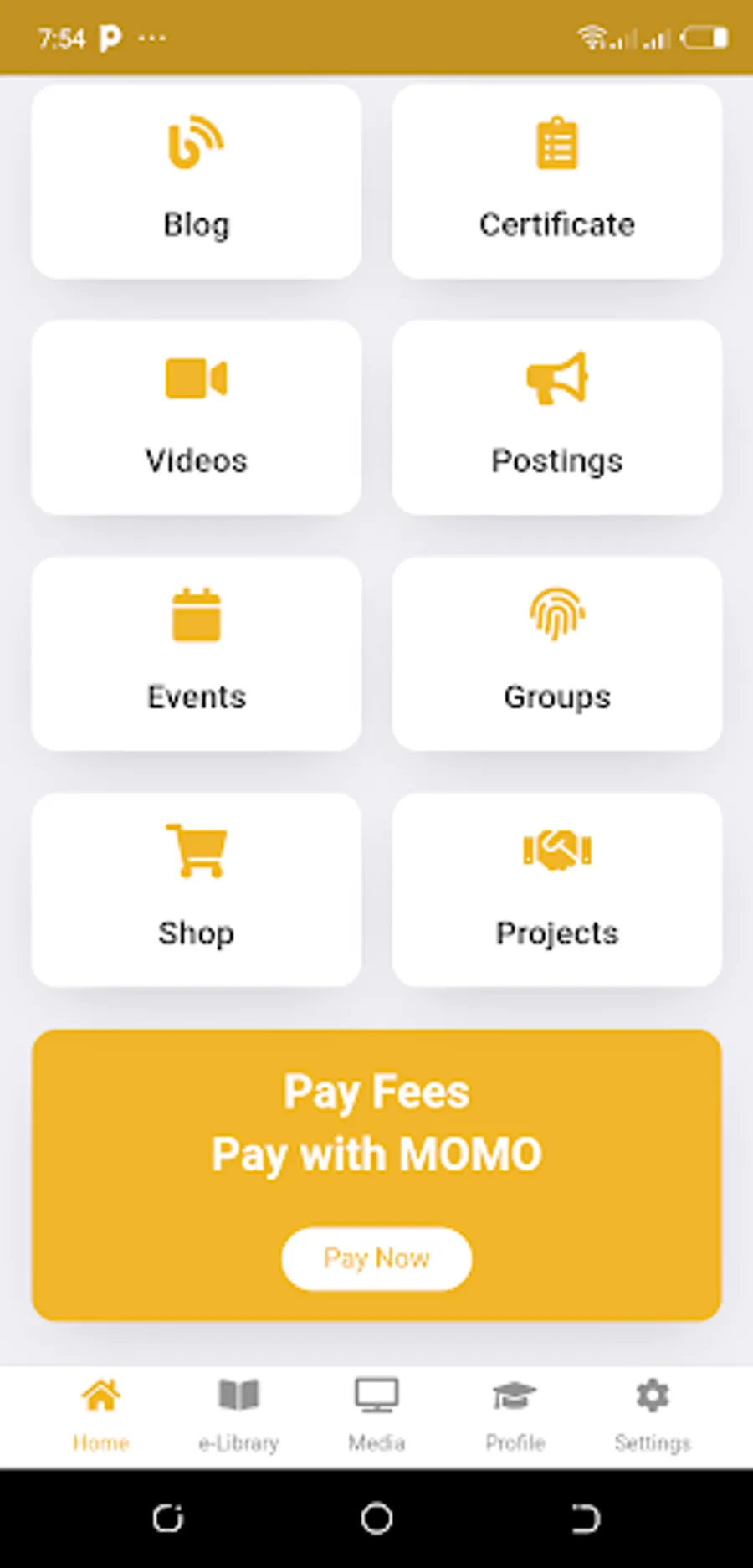The image size is (753, 1568).
Task: View the Events card
Action: pyautogui.click(x=197, y=654)
